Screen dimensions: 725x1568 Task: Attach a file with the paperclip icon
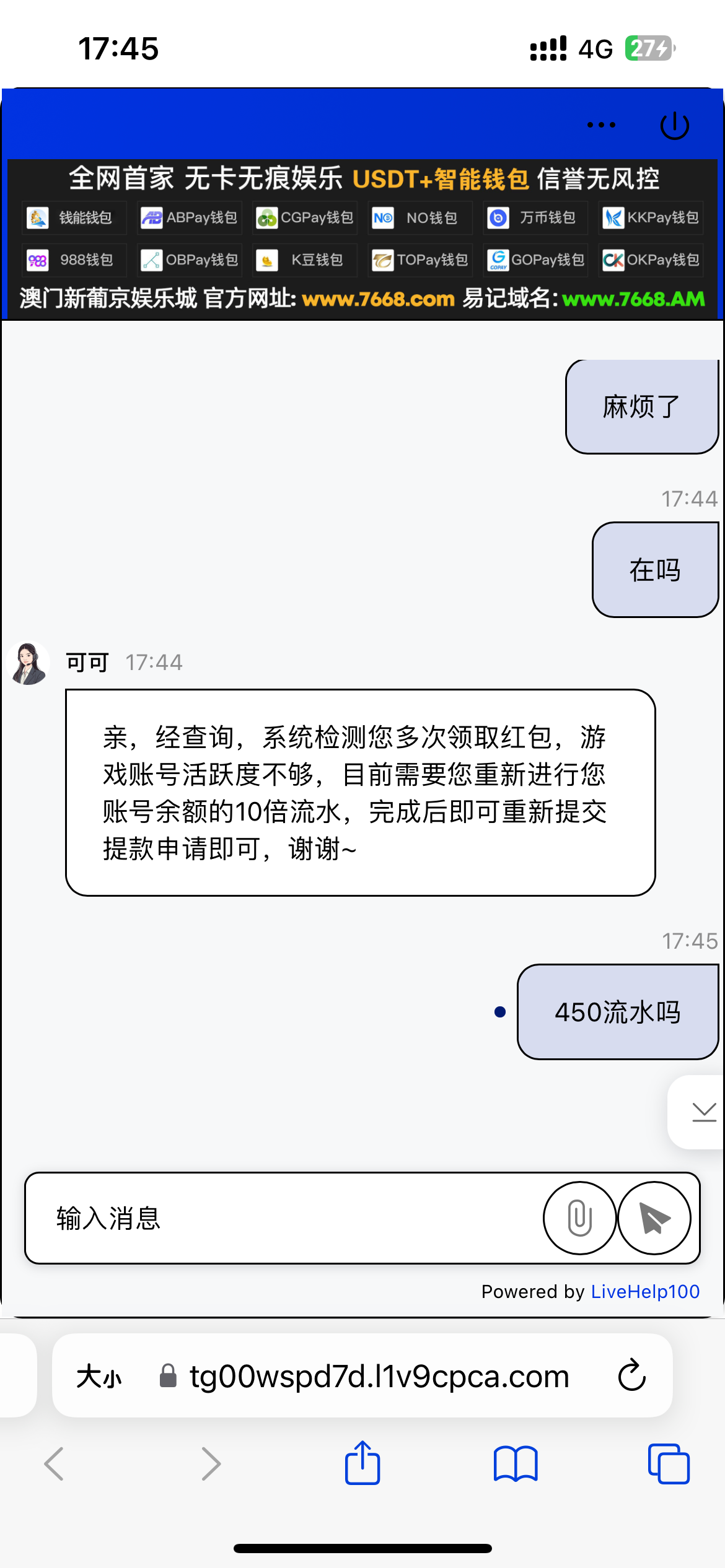click(x=579, y=1218)
